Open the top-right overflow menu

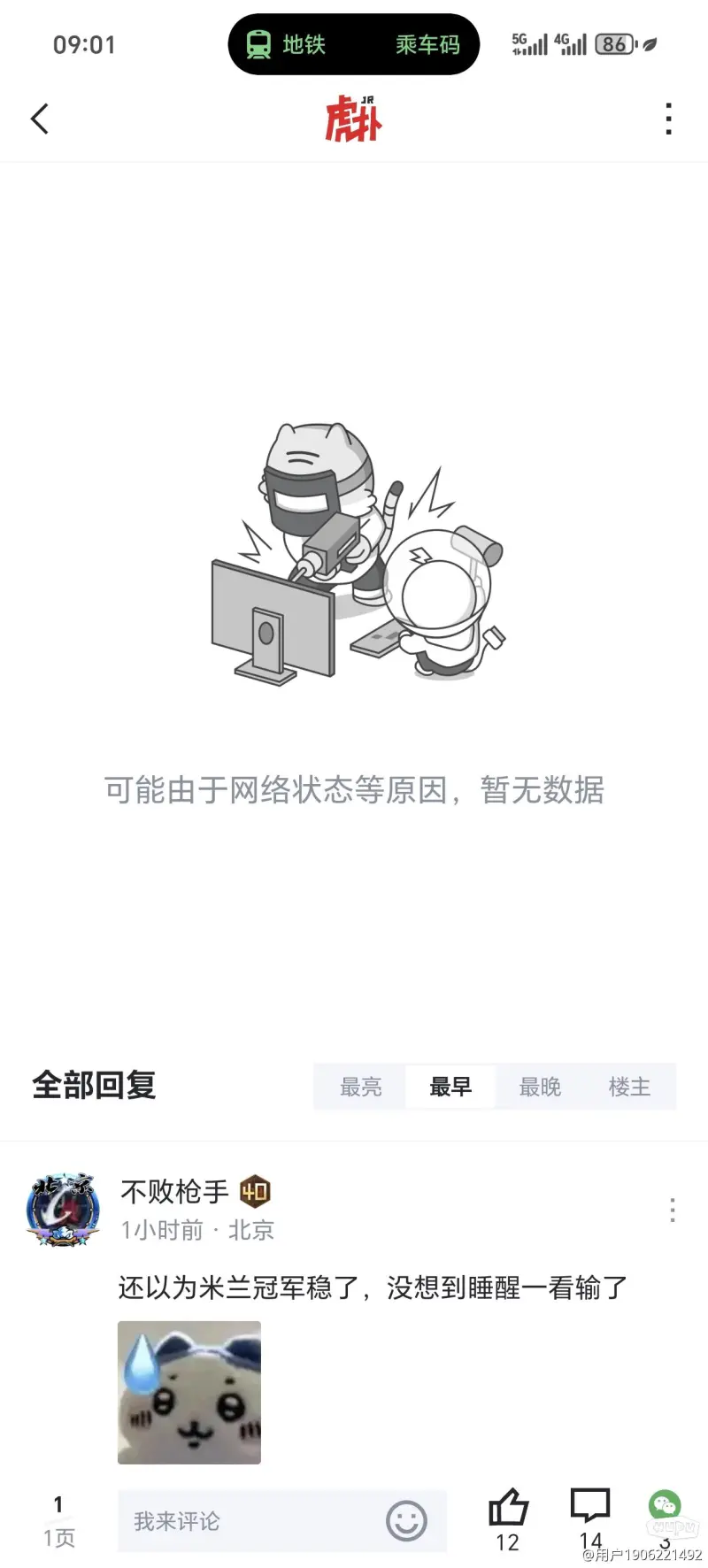(x=668, y=119)
